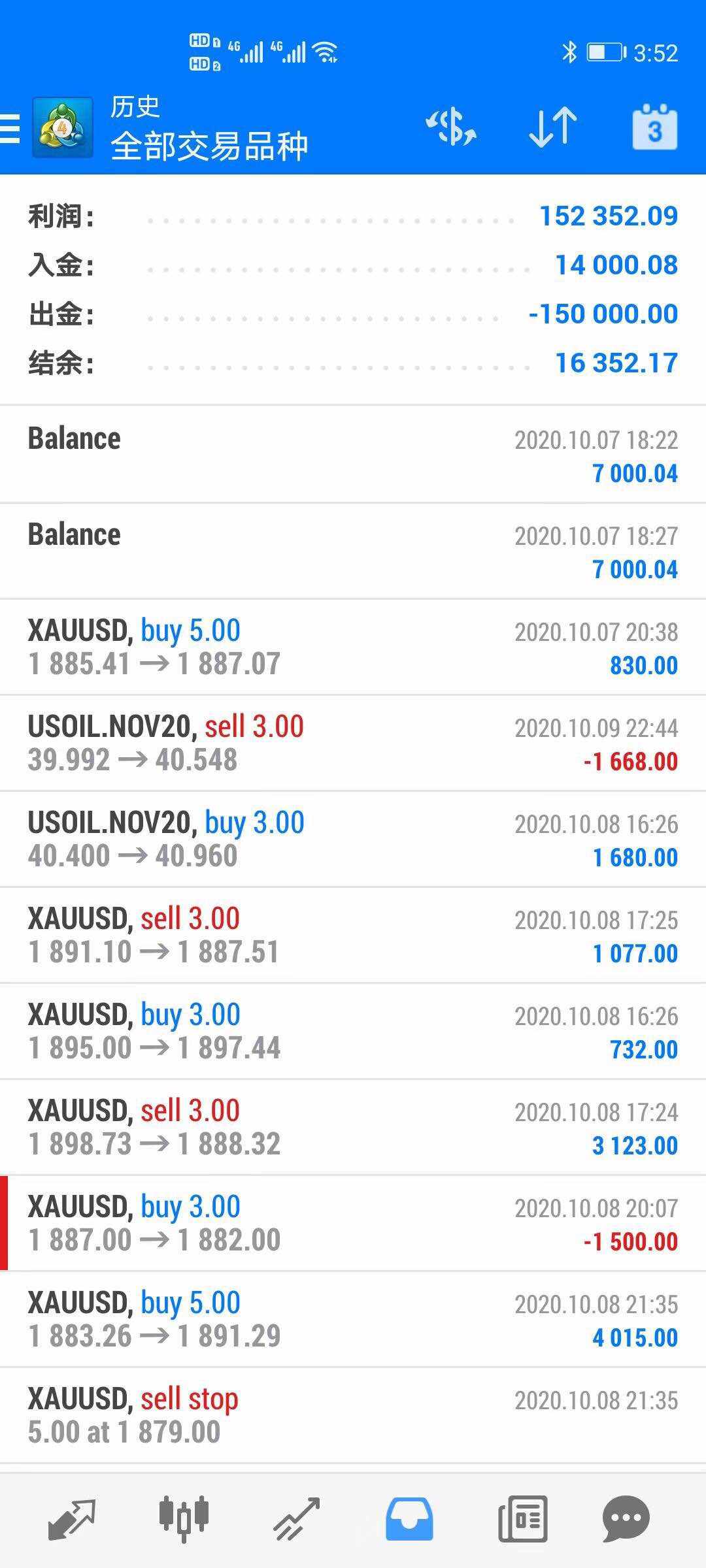Open the calendar date range picker

tap(654, 127)
